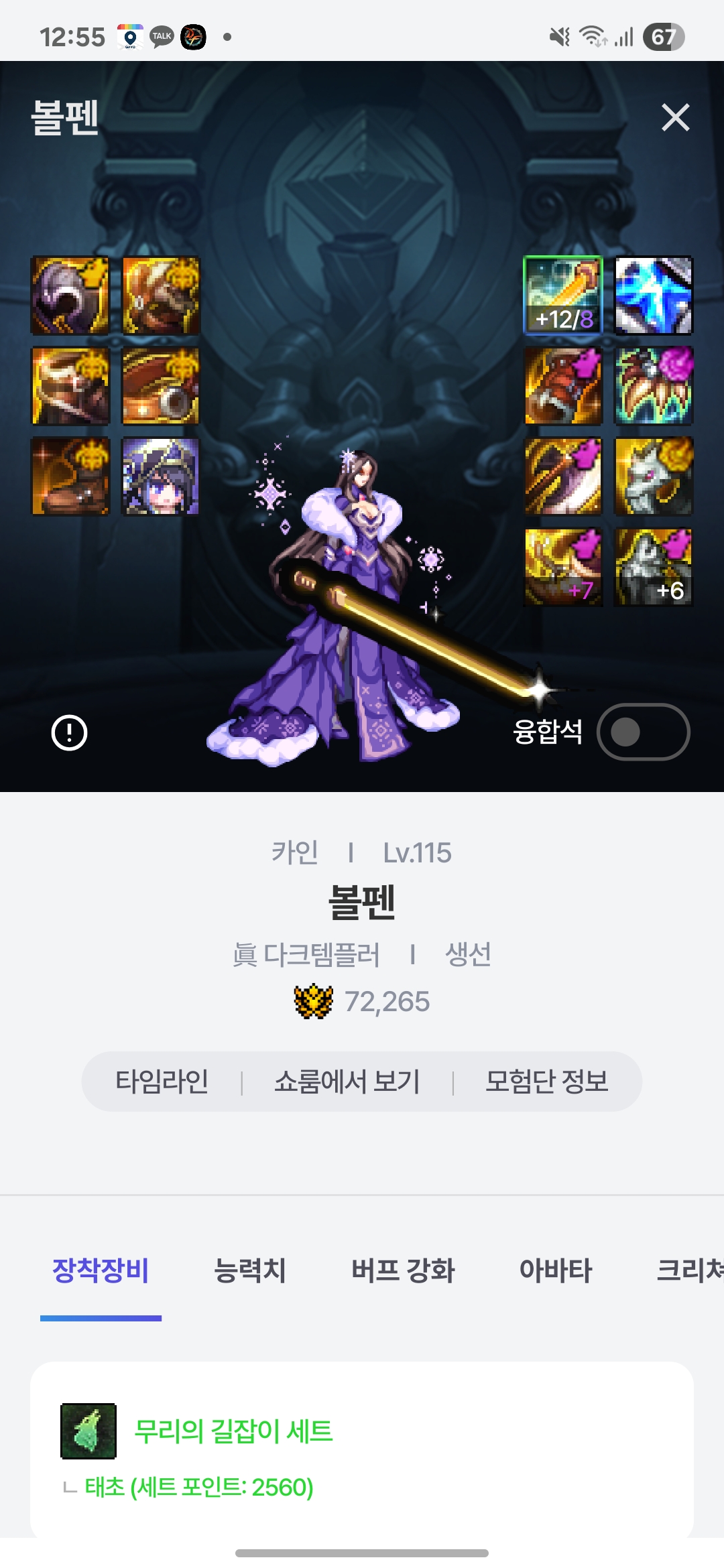Screen dimensions: 724x1568
Task: Switch to the 버프 강화 tab
Action: point(403,1270)
